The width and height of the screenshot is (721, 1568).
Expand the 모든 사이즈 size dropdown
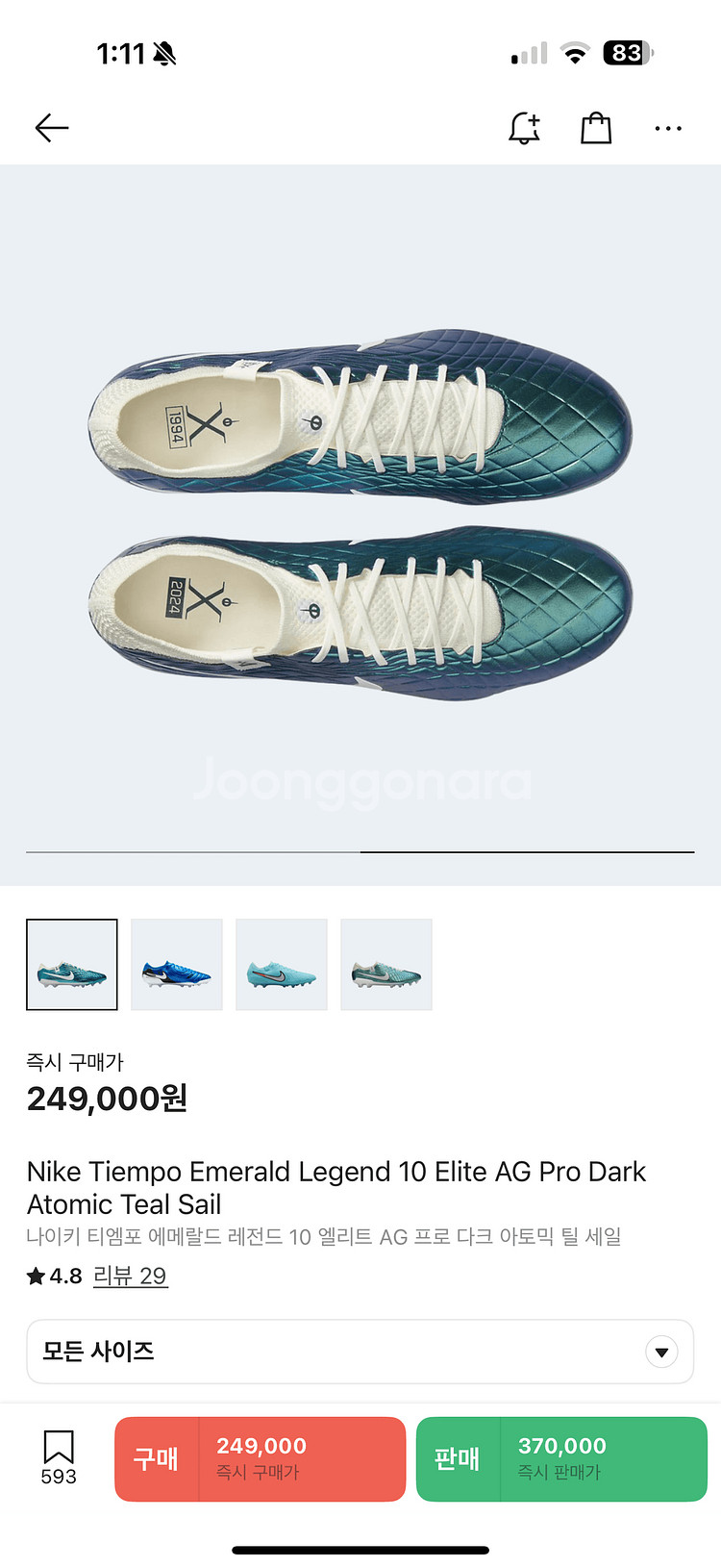pos(360,1352)
